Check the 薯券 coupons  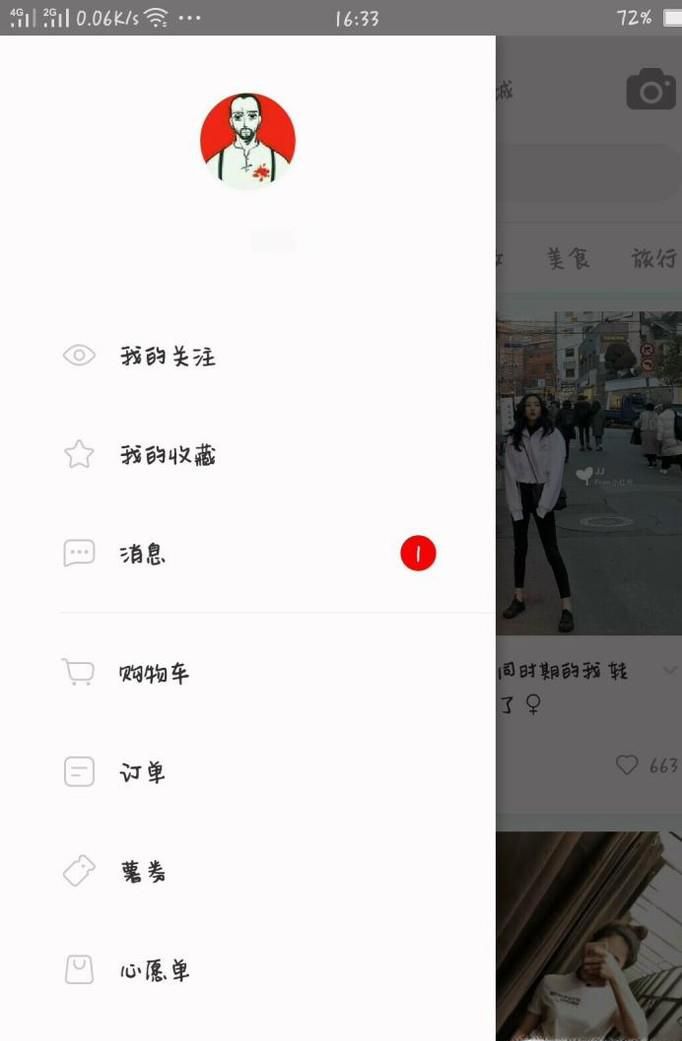coord(142,872)
